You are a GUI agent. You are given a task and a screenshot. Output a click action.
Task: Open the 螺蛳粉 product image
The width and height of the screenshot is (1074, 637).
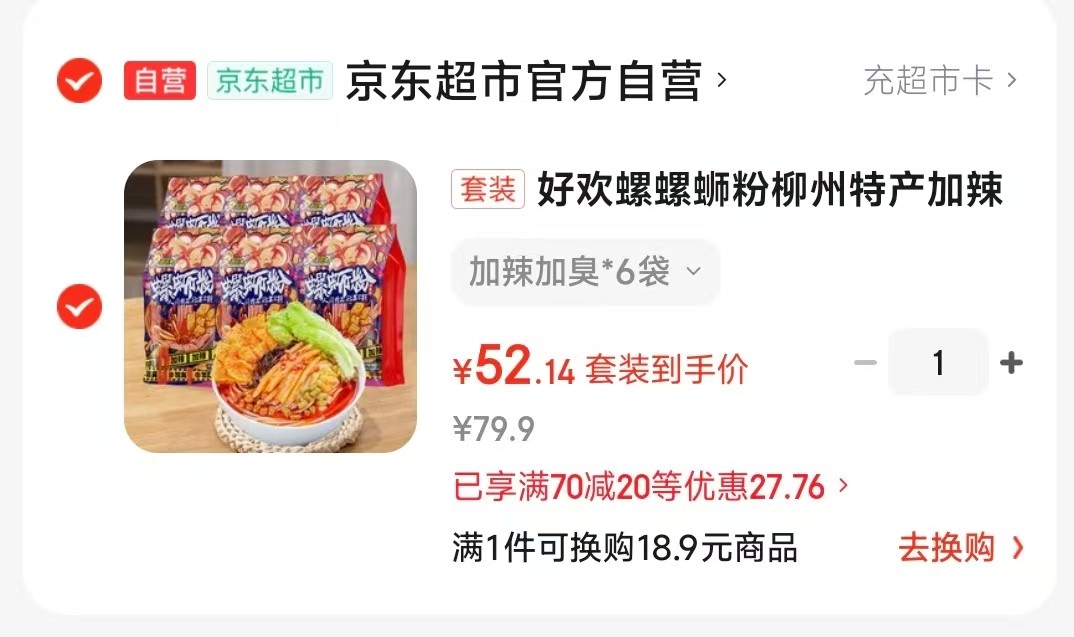pyautogui.click(x=270, y=306)
